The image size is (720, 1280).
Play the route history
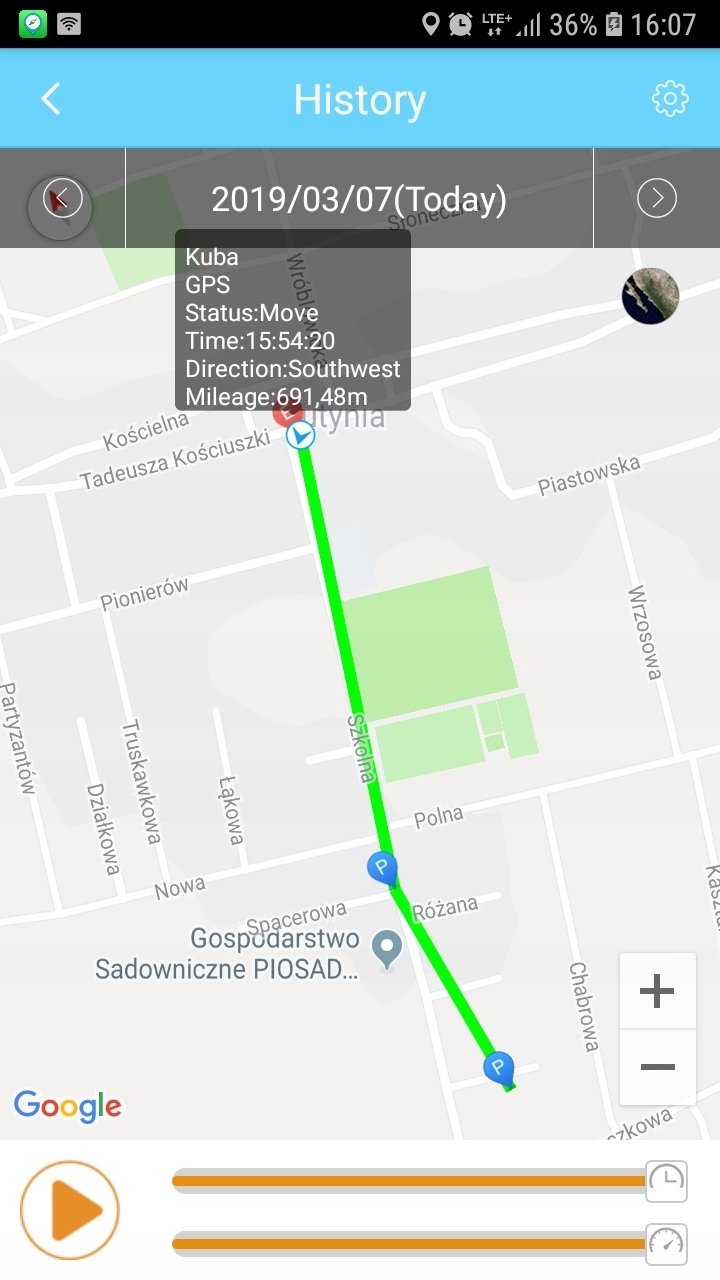[x=70, y=1210]
